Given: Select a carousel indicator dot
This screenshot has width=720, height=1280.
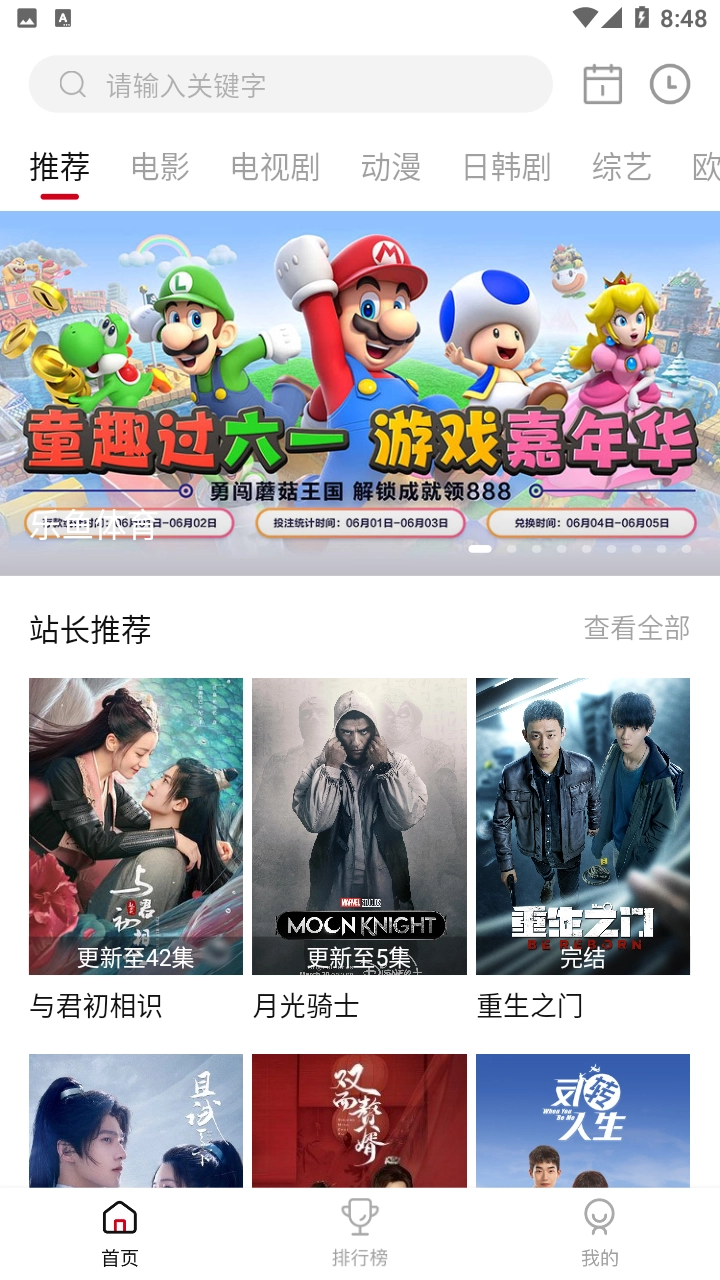Looking at the screenshot, I should click(480, 548).
